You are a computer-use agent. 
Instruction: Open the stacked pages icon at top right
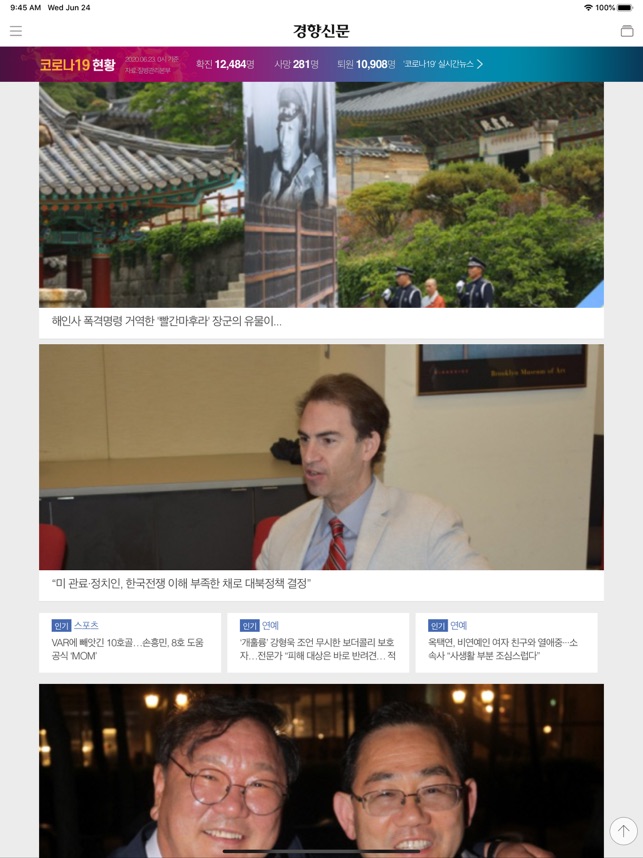627,31
